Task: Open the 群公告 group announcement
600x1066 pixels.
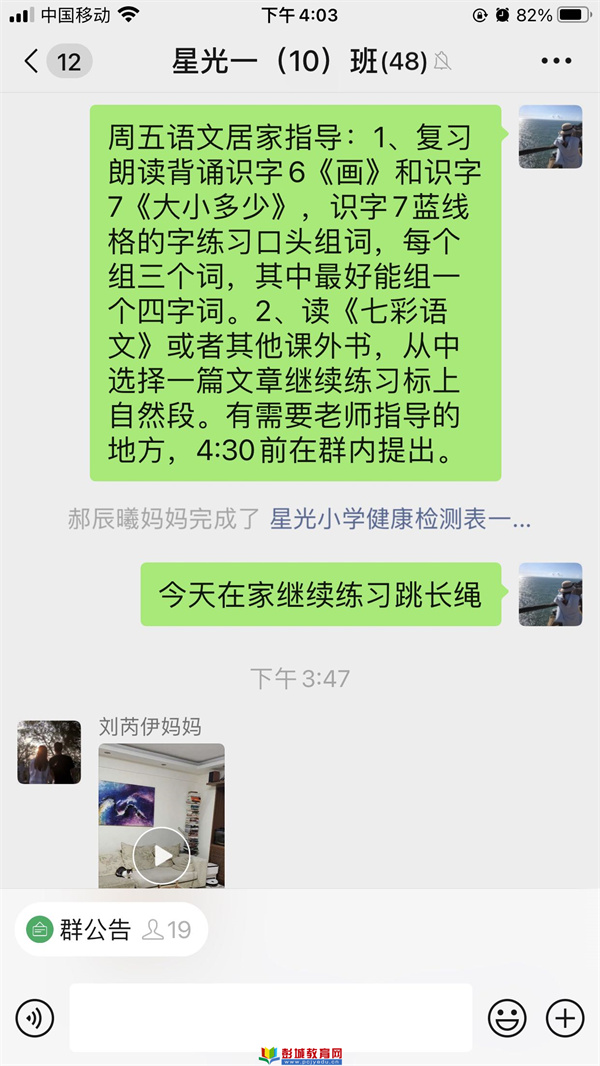Action: [x=95, y=930]
